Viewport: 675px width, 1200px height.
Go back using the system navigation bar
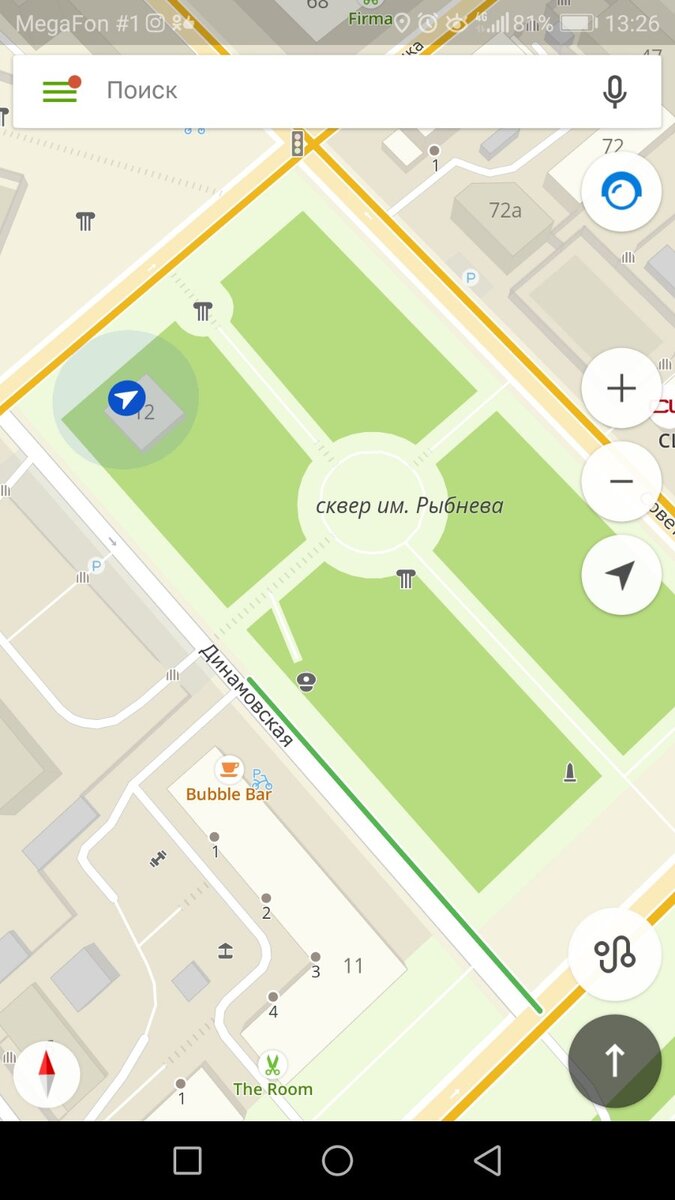487,1160
